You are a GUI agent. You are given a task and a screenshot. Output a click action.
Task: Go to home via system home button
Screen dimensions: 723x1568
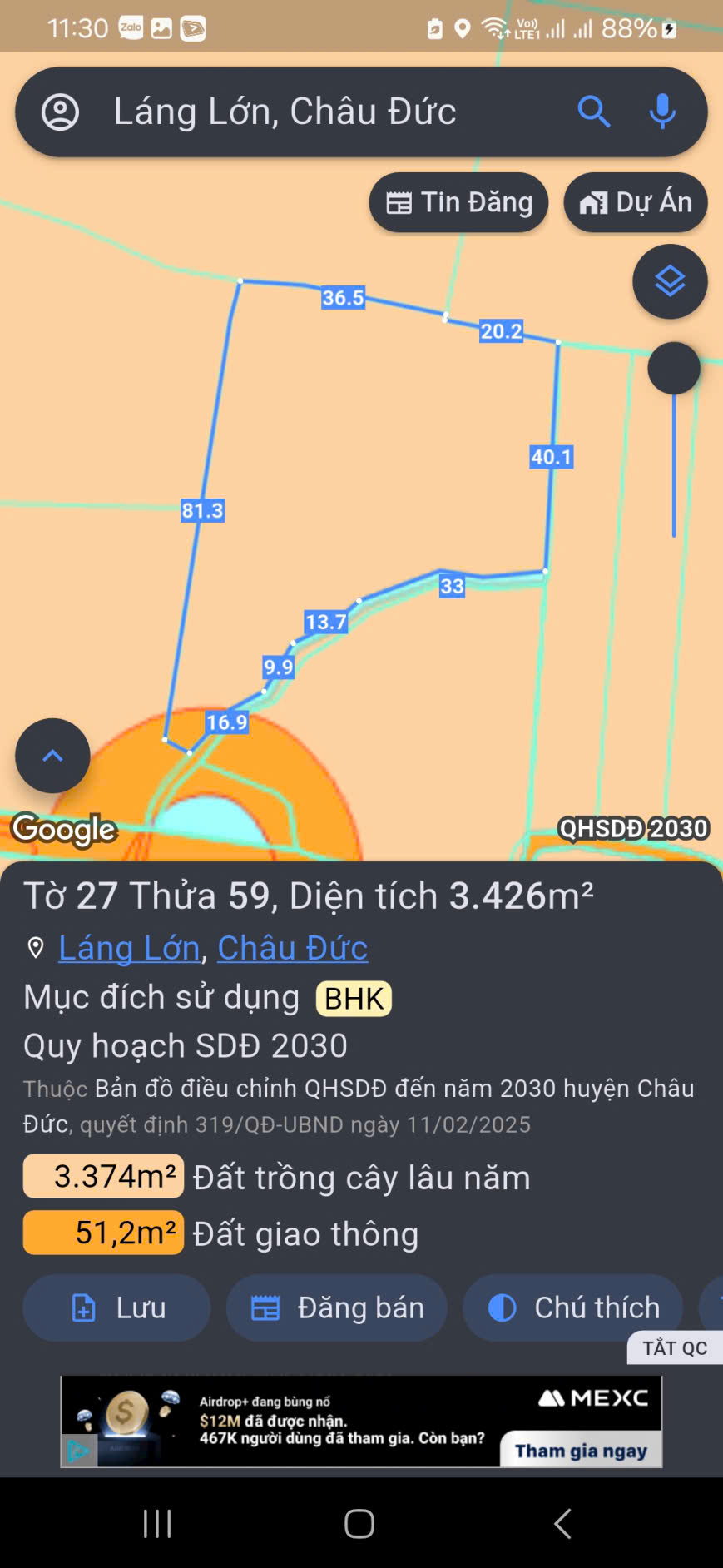(x=359, y=1524)
